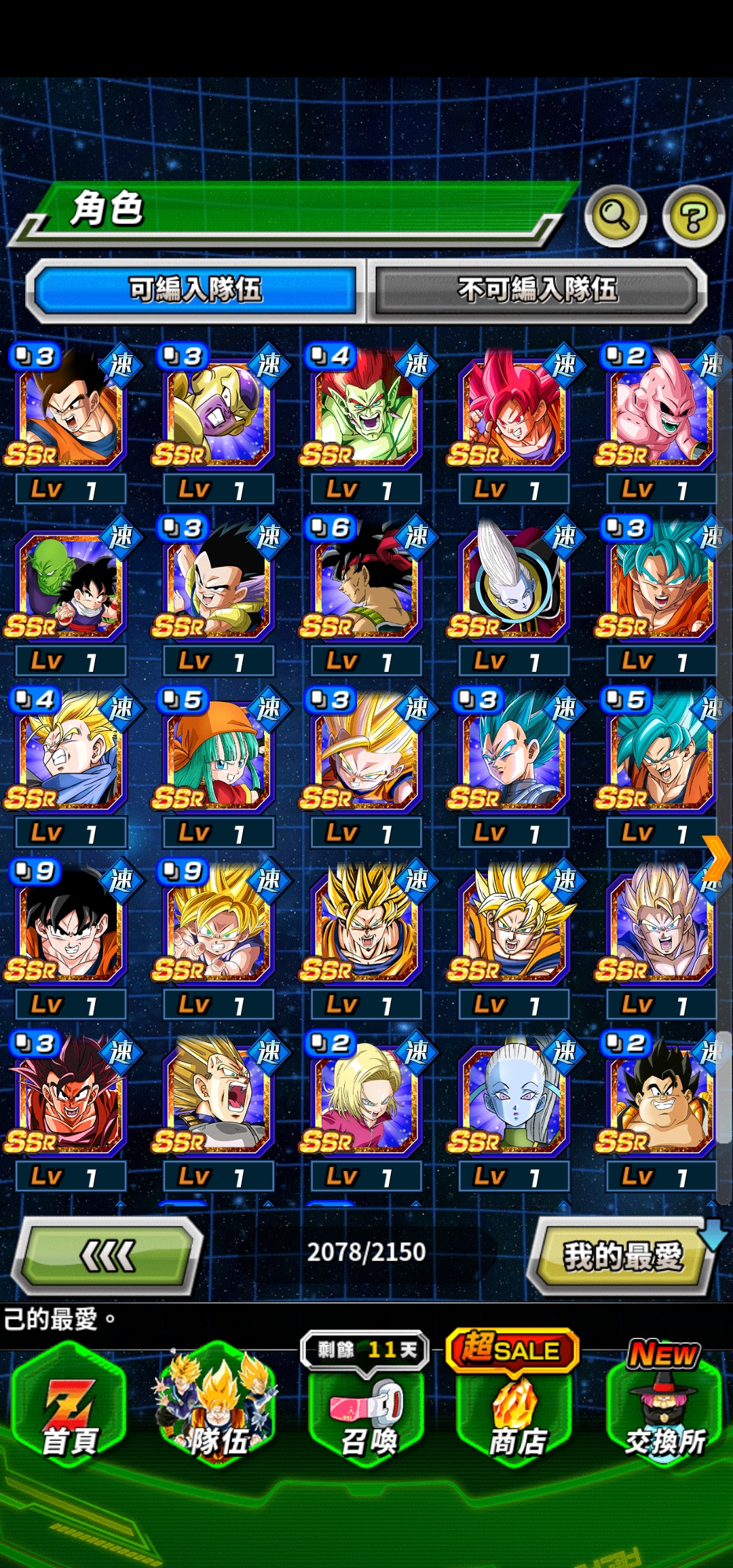
Task: Switch to the 不可編入隊伍 tab
Action: point(537,290)
